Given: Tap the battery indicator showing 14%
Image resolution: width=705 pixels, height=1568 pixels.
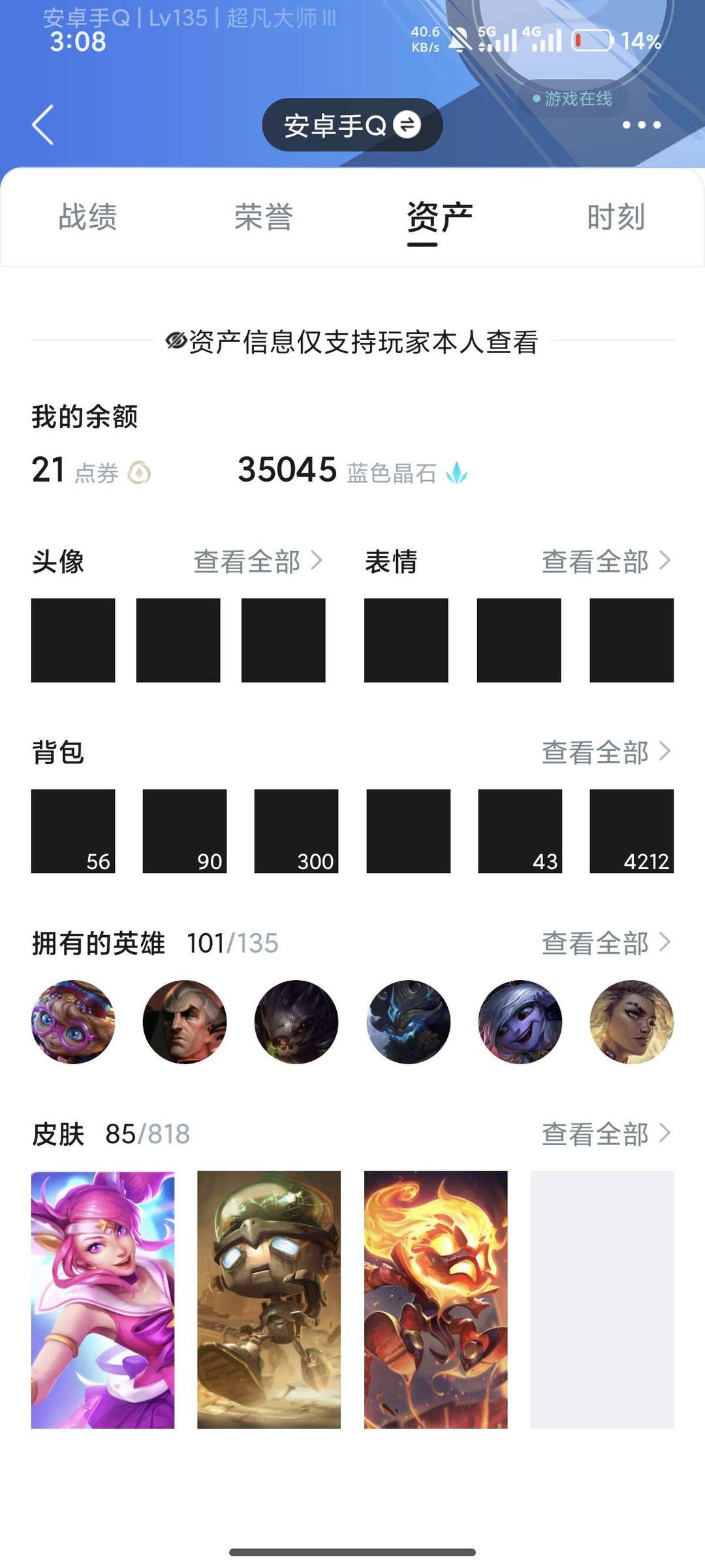Looking at the screenshot, I should [591, 39].
